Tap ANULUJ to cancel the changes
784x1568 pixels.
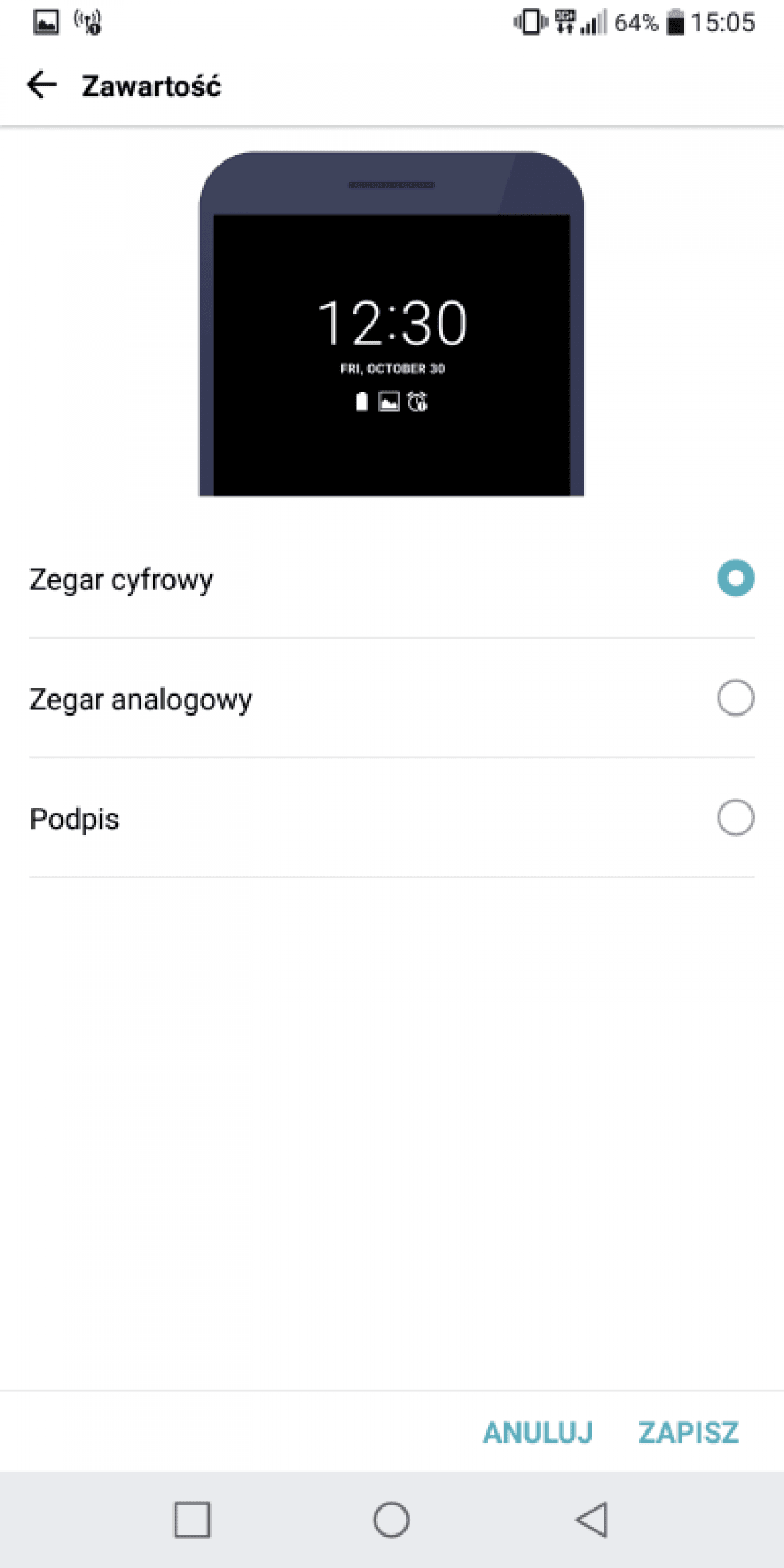point(538,1433)
